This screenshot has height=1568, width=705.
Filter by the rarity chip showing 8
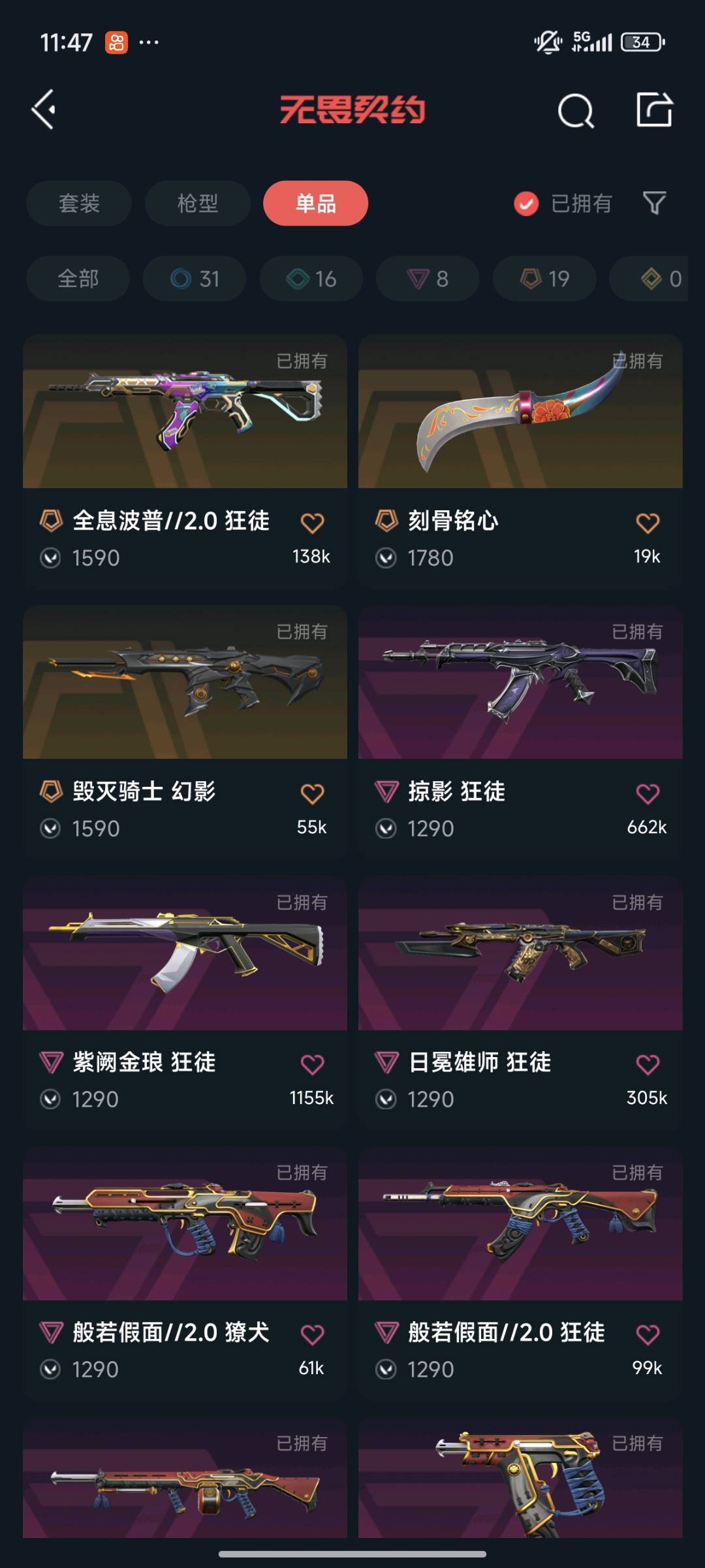click(428, 279)
